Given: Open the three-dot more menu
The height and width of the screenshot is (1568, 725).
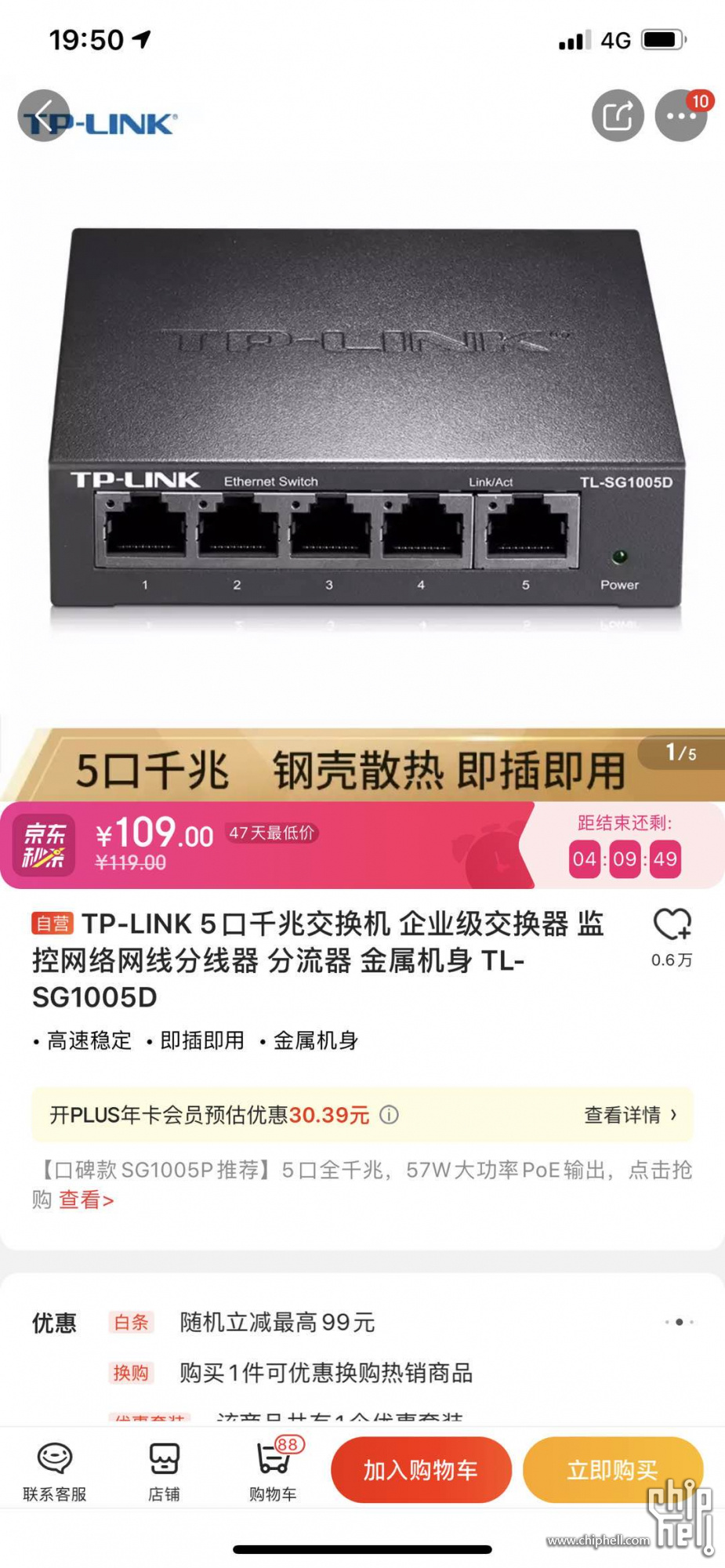Looking at the screenshot, I should [680, 116].
